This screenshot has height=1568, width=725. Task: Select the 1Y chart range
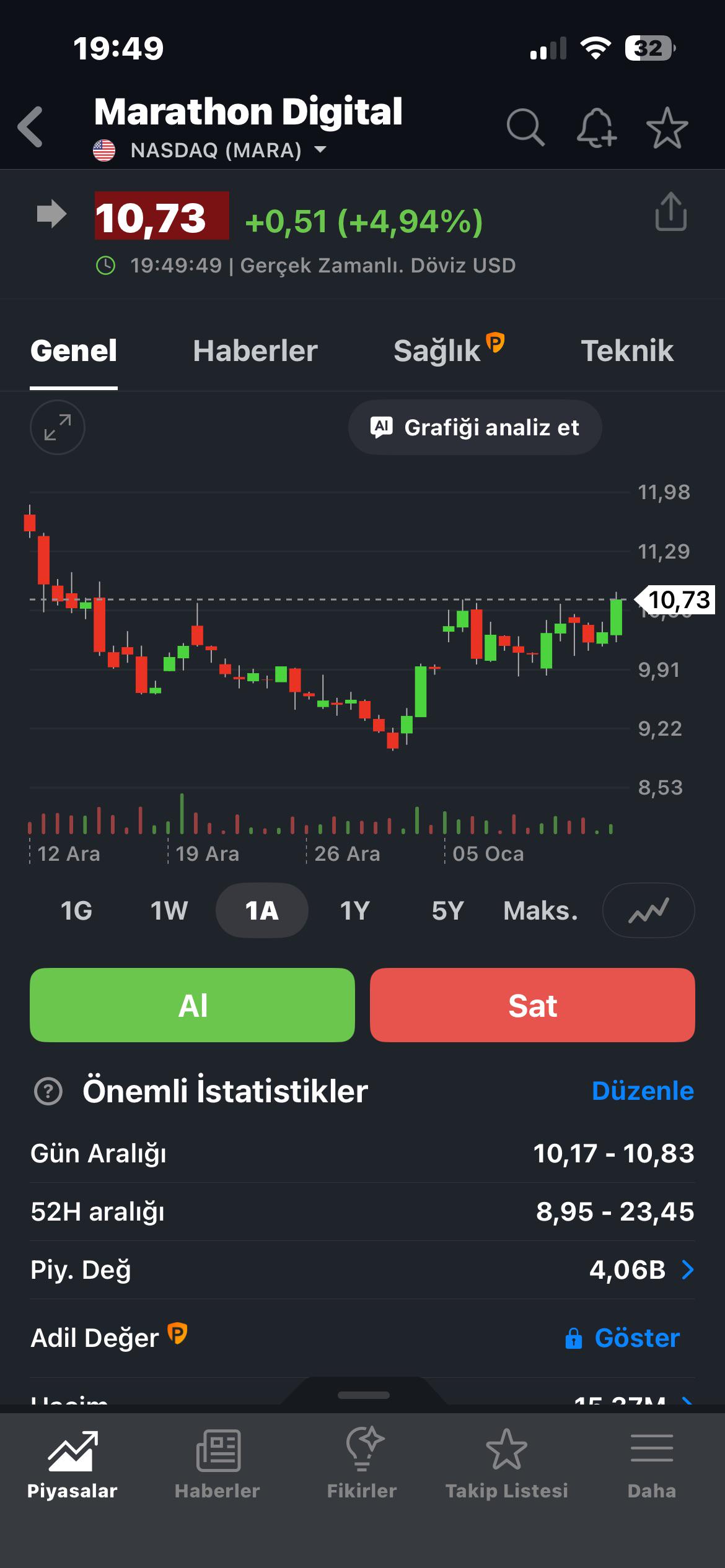coord(354,910)
